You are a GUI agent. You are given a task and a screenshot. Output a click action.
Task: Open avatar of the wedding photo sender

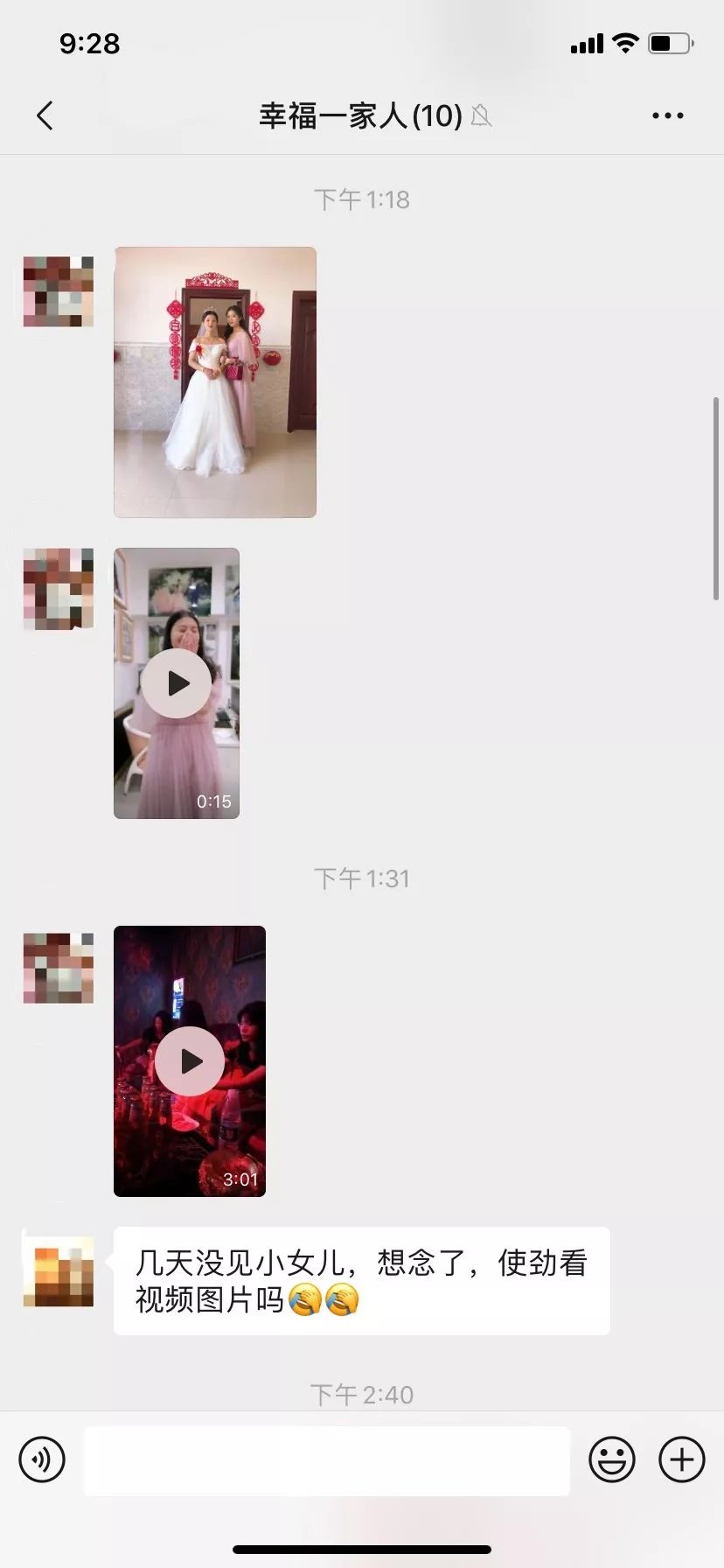point(59,291)
